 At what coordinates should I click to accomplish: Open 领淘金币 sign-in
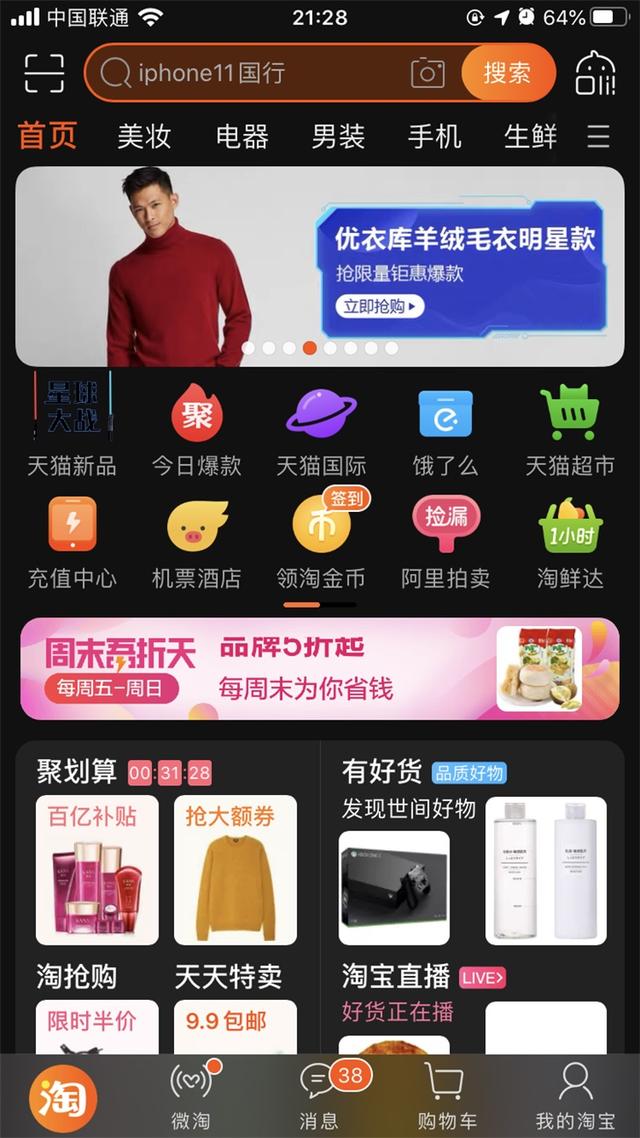click(321, 541)
